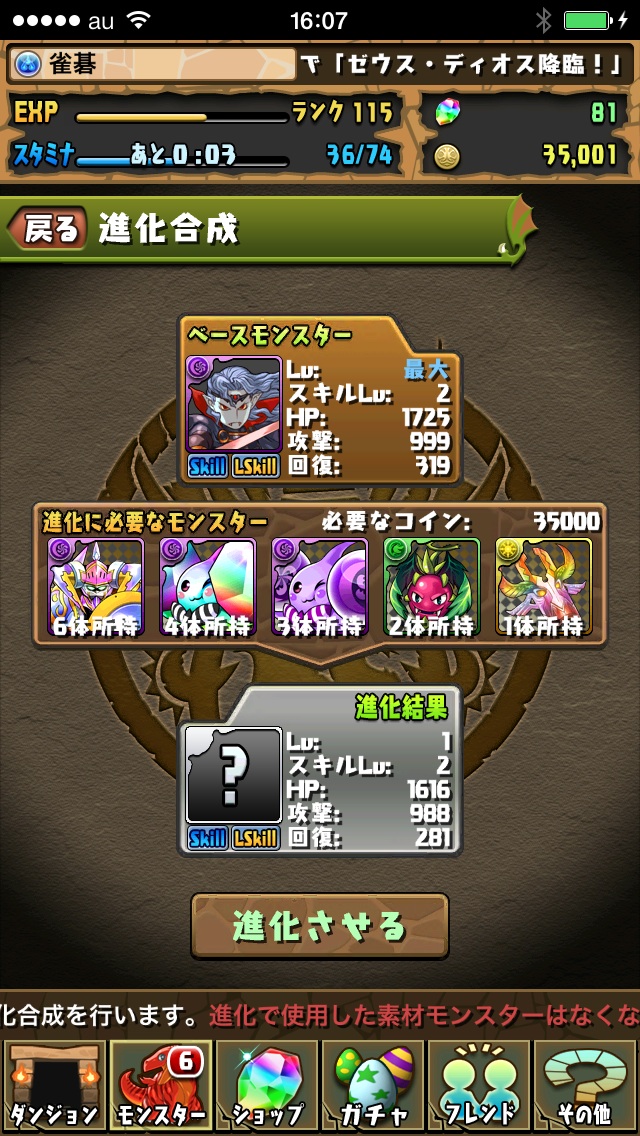Open the ダンジョン tab
Image resolution: width=640 pixels, height=1136 pixels.
pos(52,1085)
